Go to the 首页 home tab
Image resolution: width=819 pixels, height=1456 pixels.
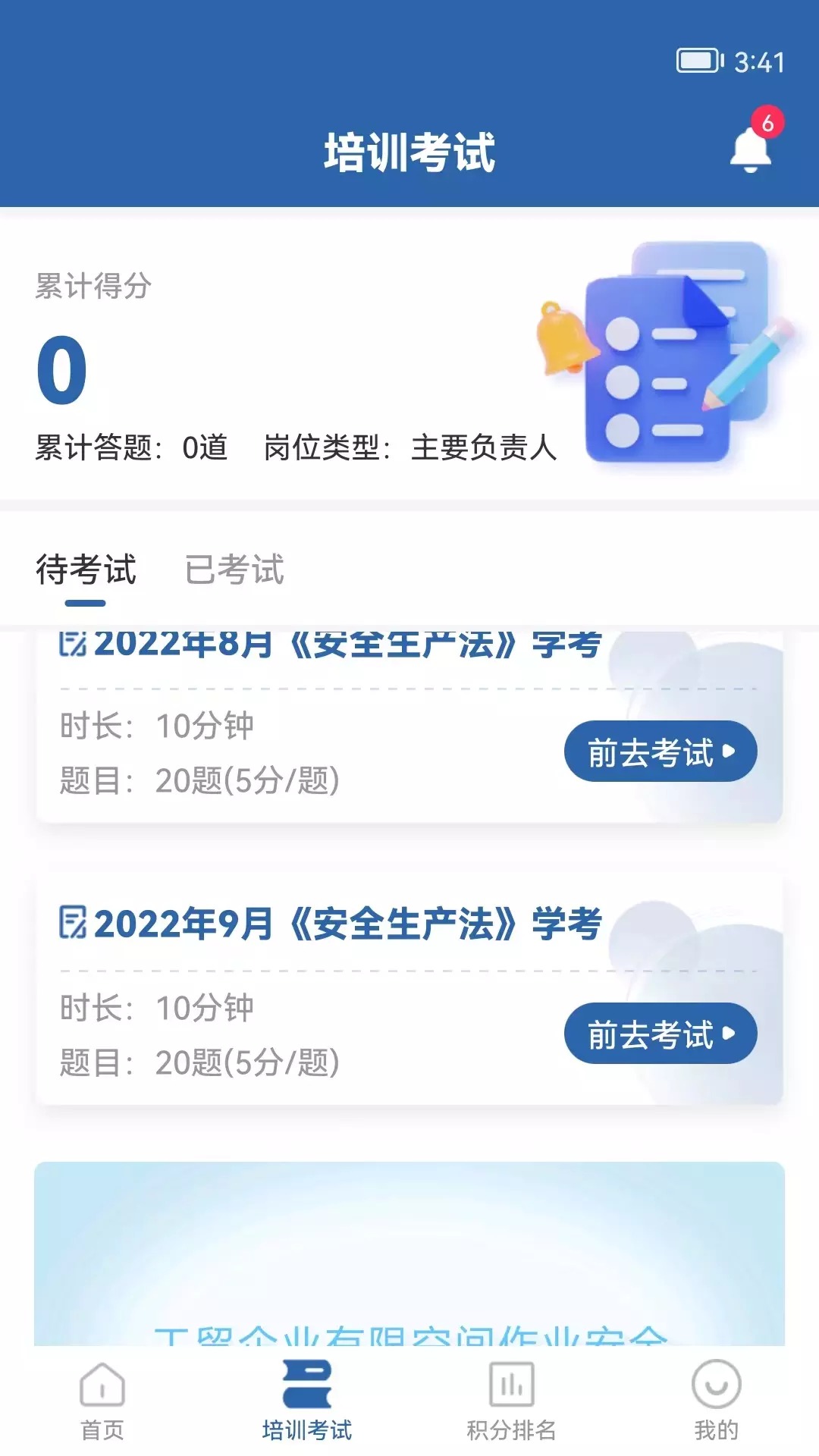tap(102, 1401)
